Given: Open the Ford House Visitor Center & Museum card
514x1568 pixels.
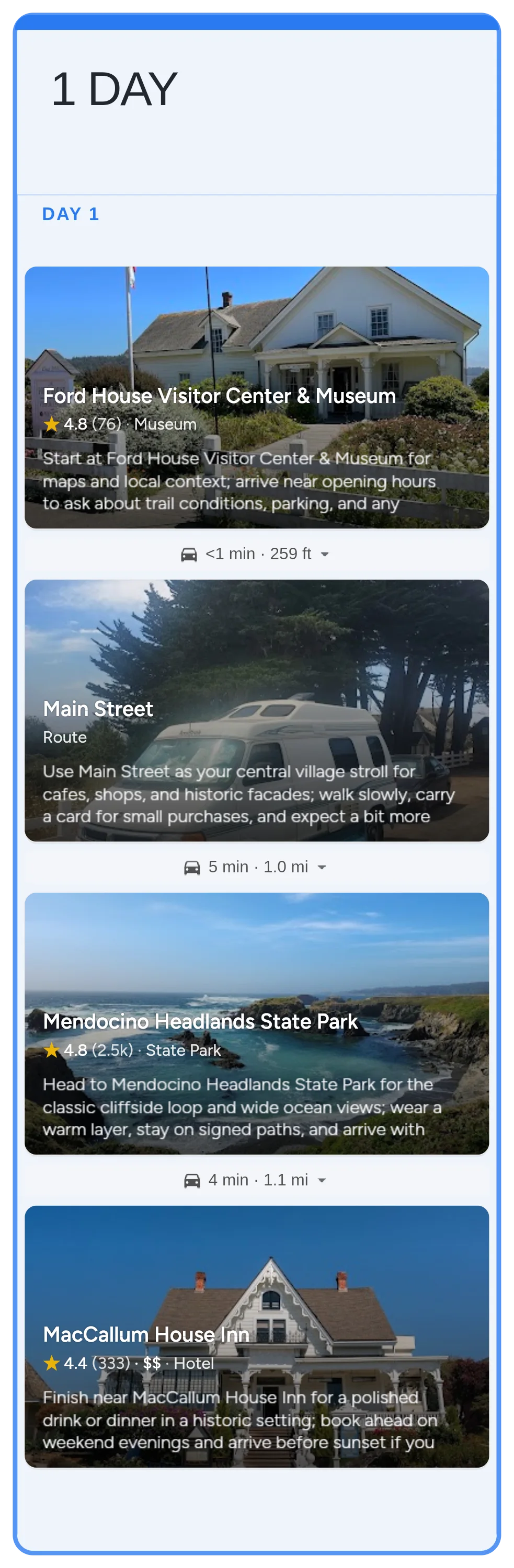Looking at the screenshot, I should click(256, 397).
